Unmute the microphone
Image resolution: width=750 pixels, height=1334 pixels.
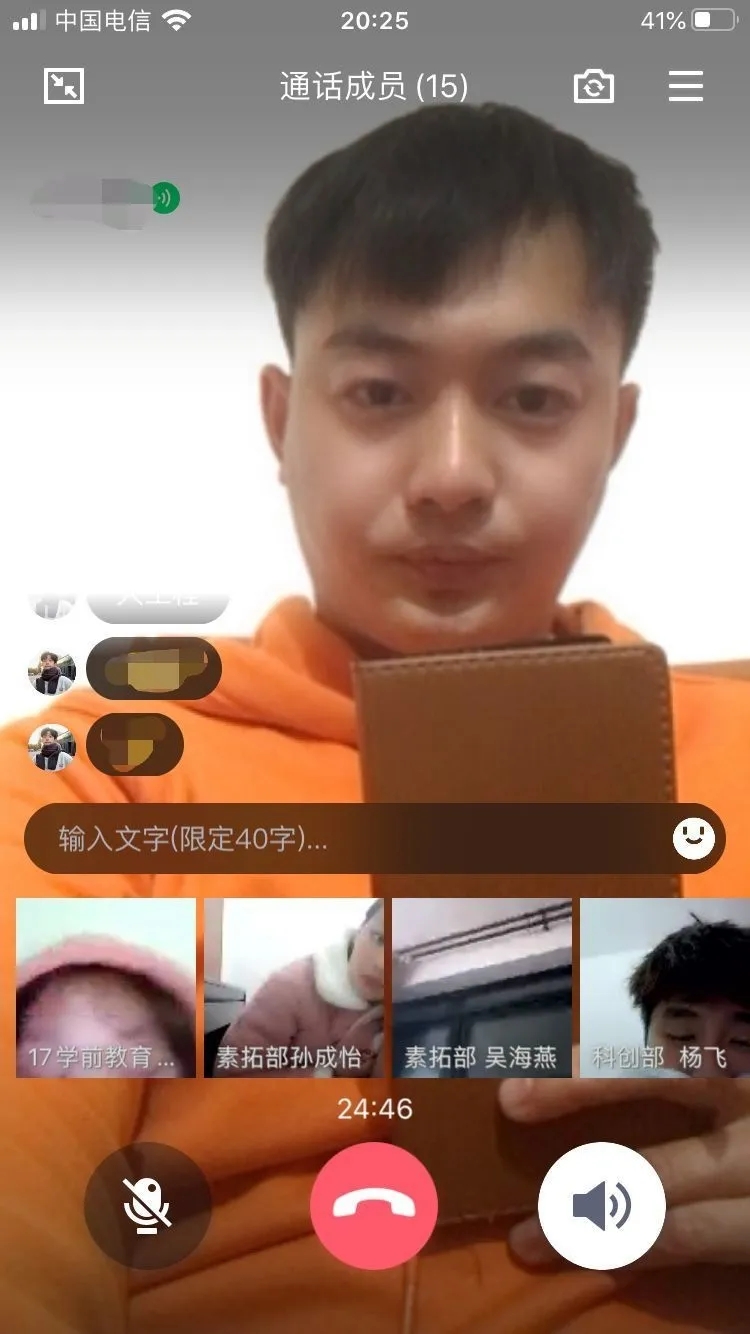pos(147,1205)
